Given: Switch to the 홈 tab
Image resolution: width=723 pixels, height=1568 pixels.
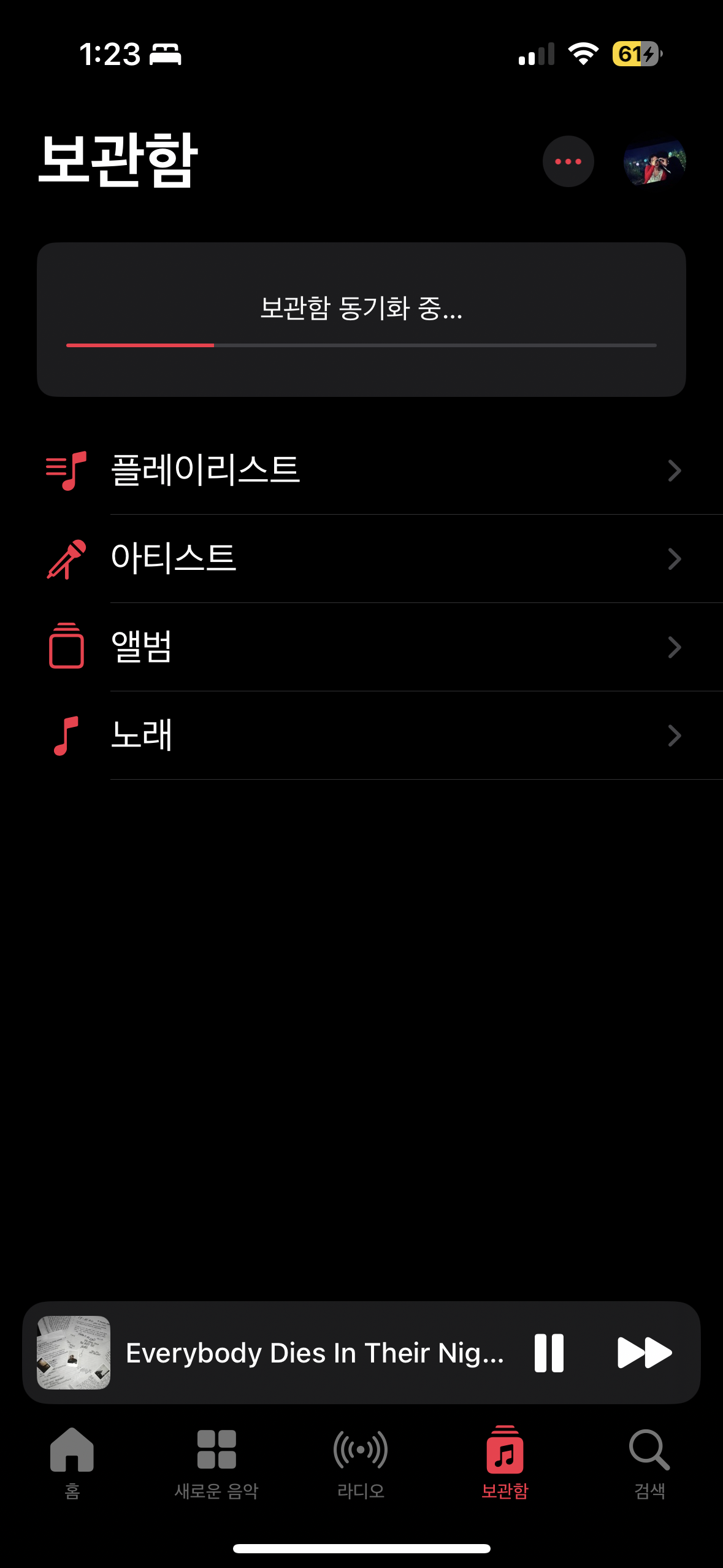Looking at the screenshot, I should [72, 1462].
